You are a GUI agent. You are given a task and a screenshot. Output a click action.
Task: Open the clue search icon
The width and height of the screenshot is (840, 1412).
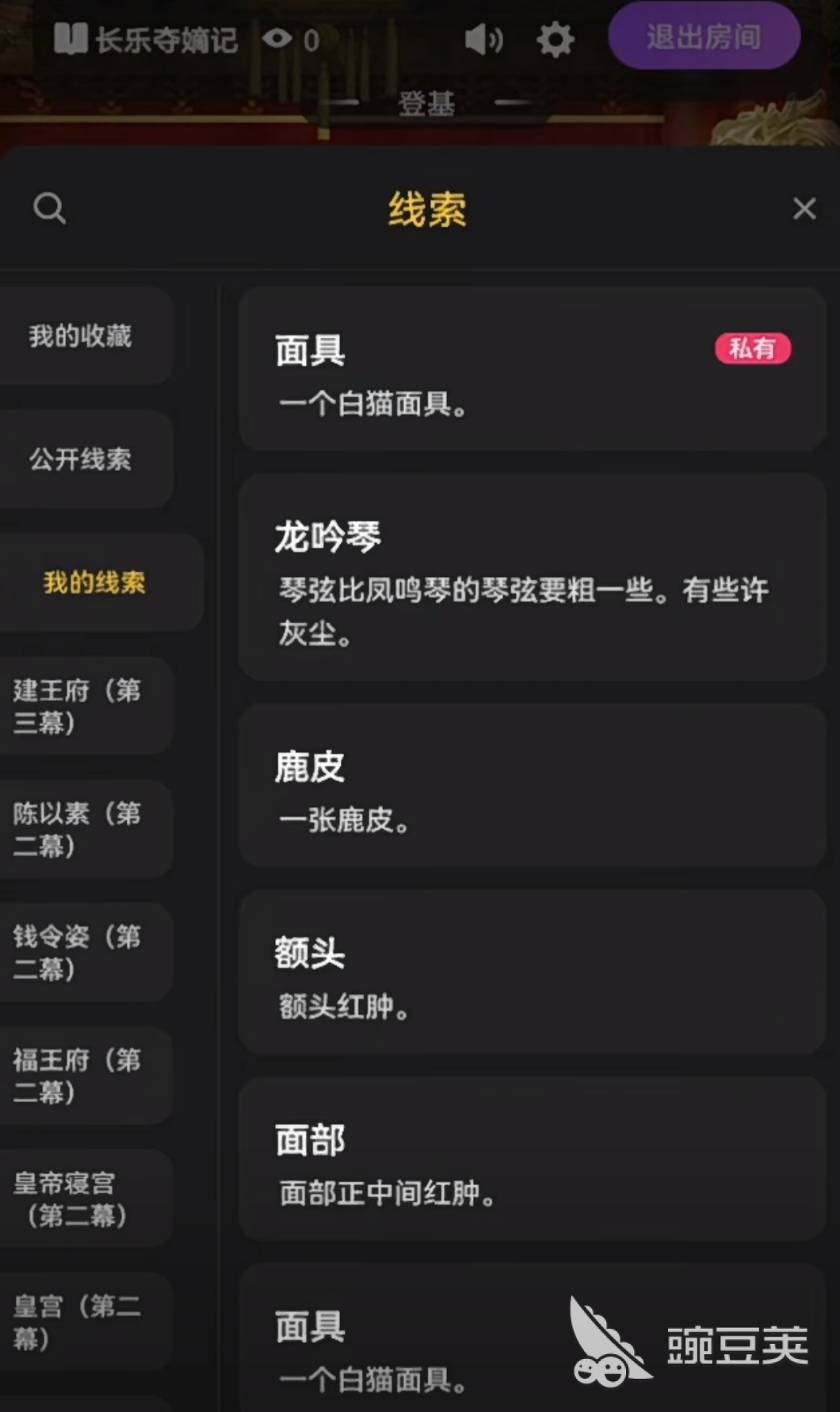tap(49, 209)
